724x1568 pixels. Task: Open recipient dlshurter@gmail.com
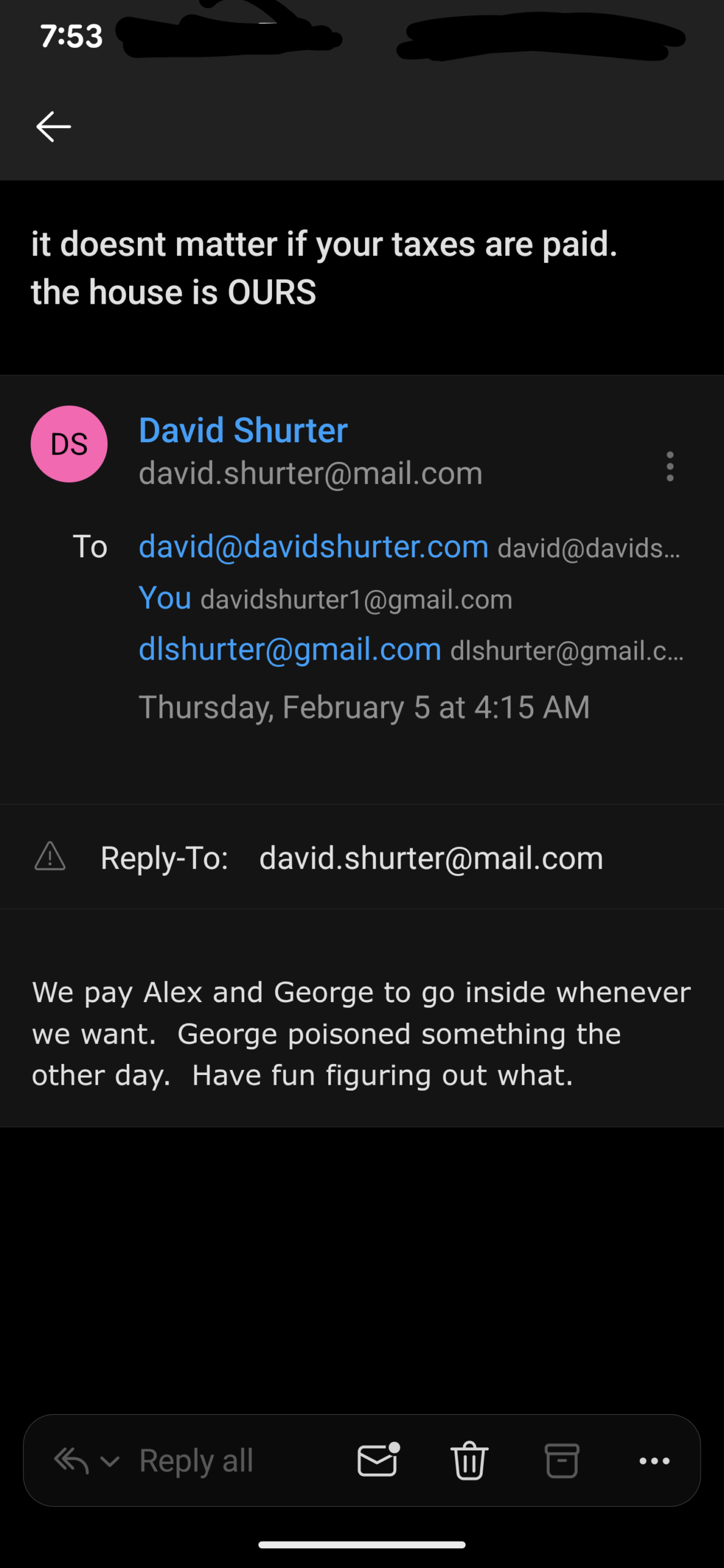290,649
